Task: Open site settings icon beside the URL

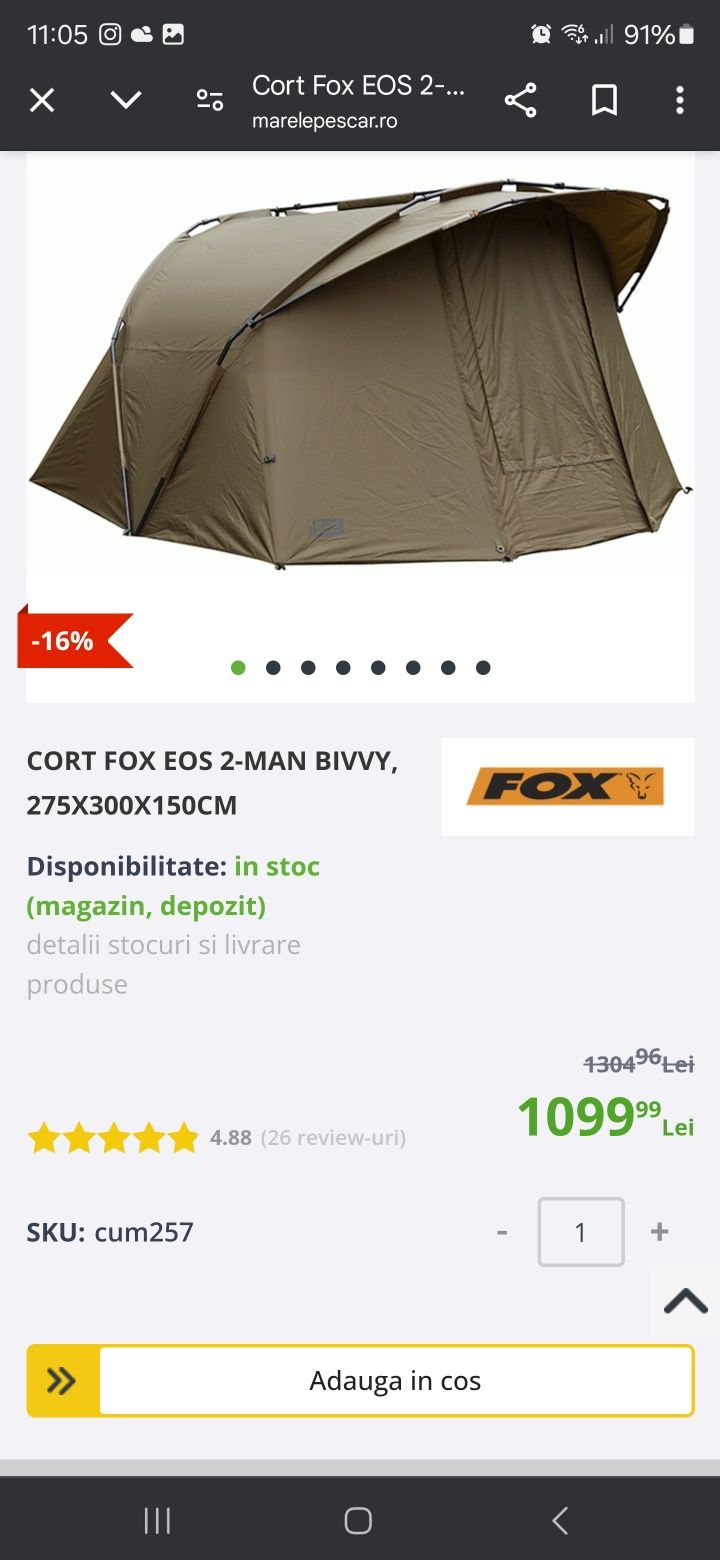Action: pyautogui.click(x=209, y=100)
